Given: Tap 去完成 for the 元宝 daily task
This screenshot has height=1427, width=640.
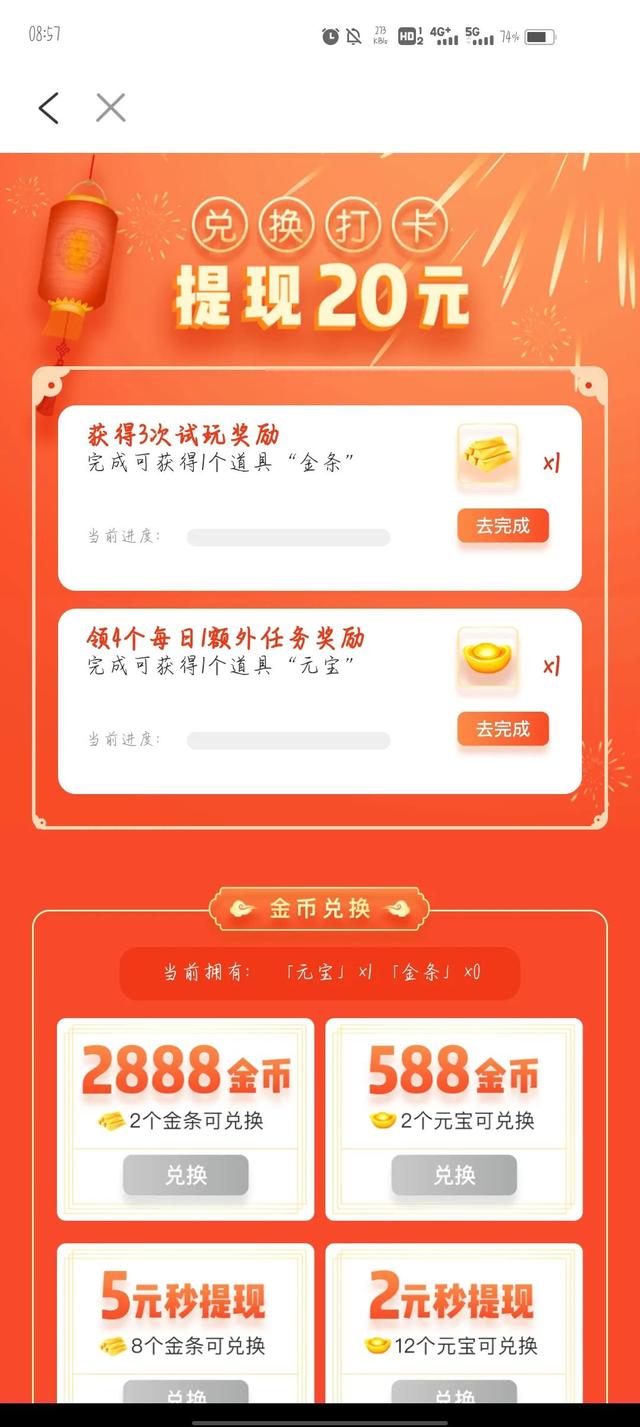Looking at the screenshot, I should tap(503, 729).
